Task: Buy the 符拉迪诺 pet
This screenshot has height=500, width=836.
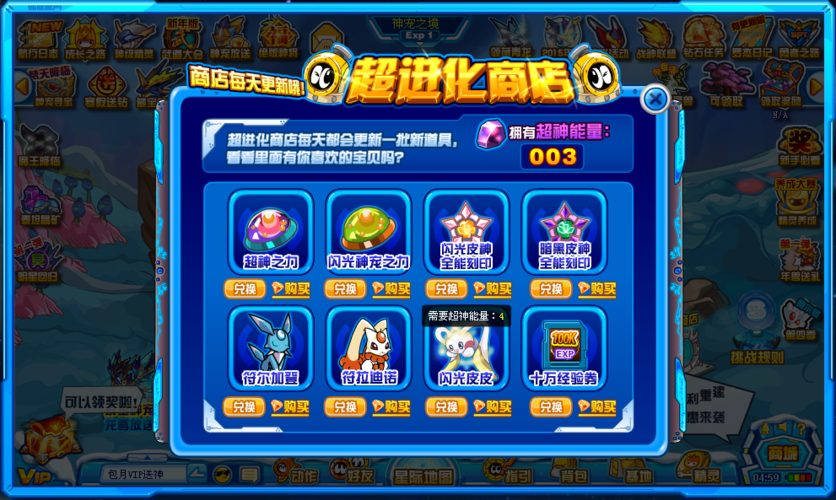Action: coord(392,407)
